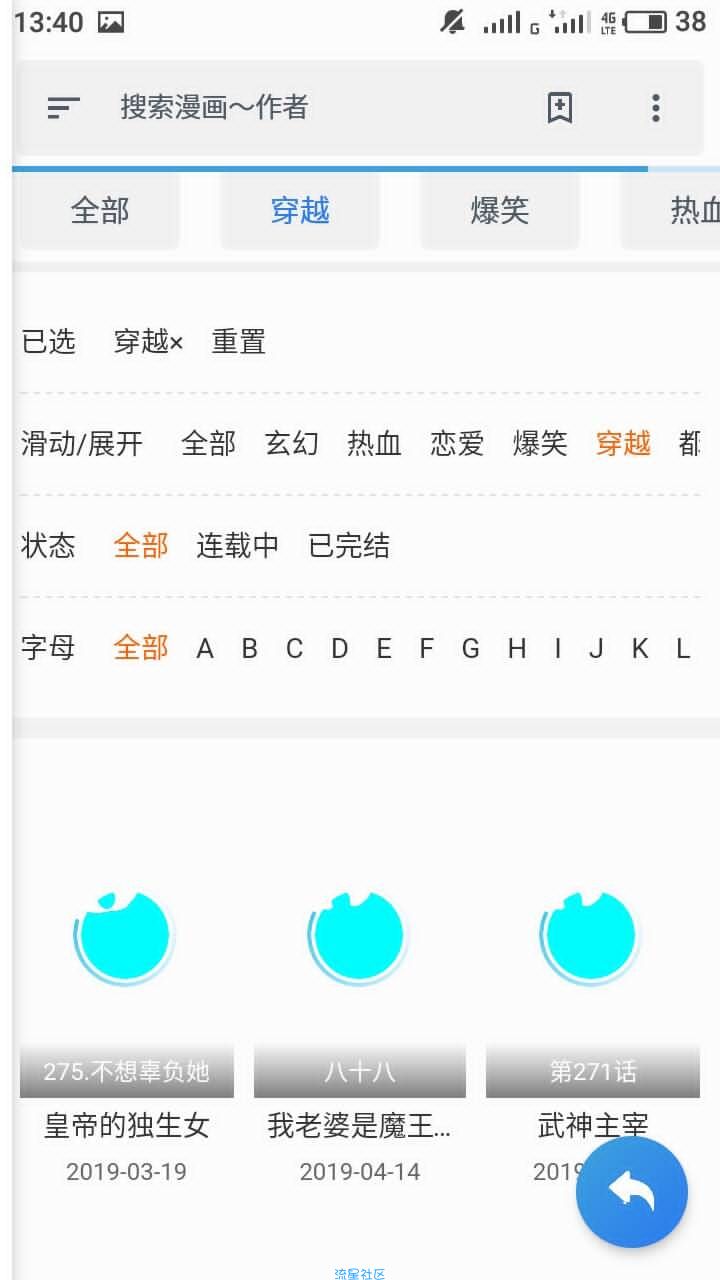Filter status by 连载中
Viewport: 720px width, 1280px height.
[237, 546]
